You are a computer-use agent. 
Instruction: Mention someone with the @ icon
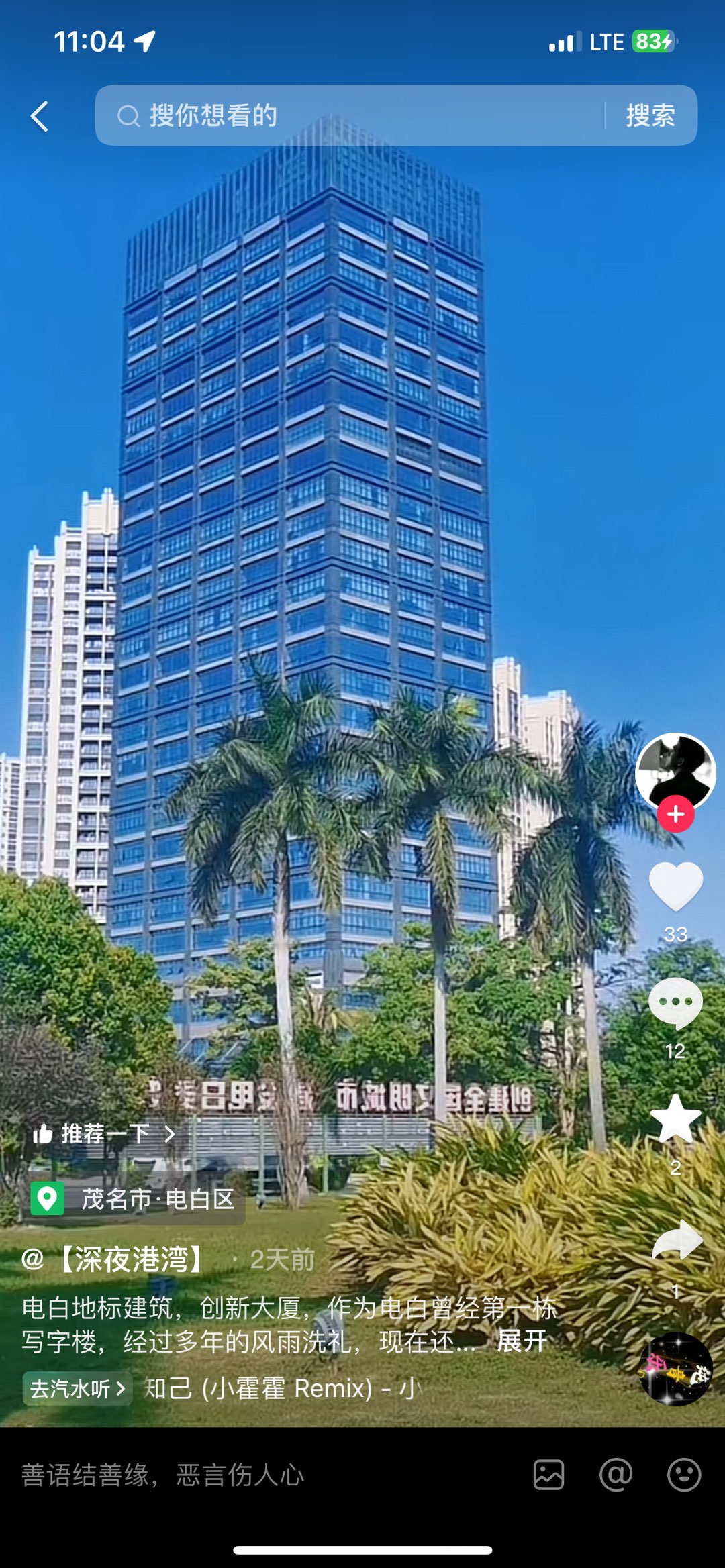tap(616, 1475)
